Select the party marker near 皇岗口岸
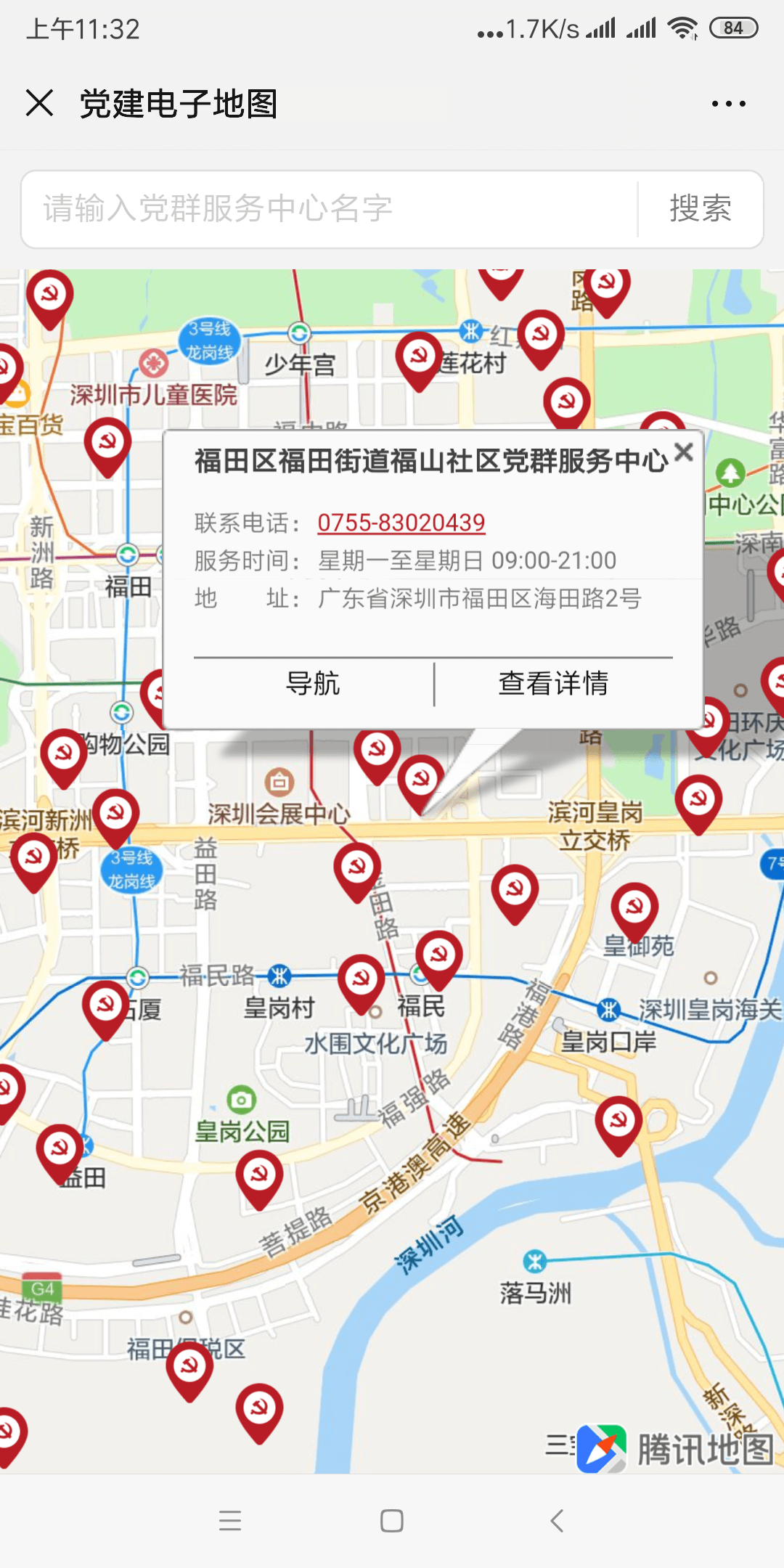 point(618,1122)
